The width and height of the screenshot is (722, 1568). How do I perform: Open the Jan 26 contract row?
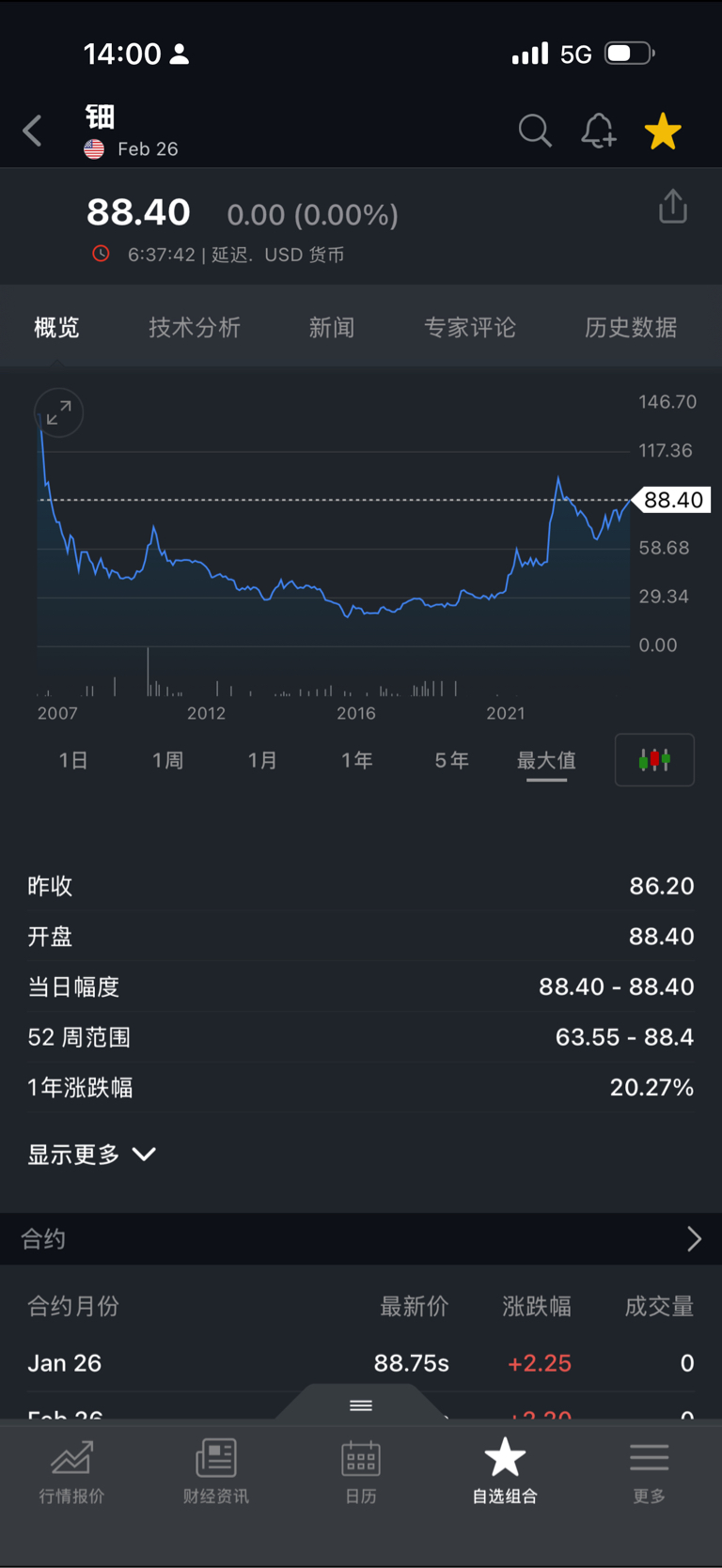pyautogui.click(x=361, y=1363)
